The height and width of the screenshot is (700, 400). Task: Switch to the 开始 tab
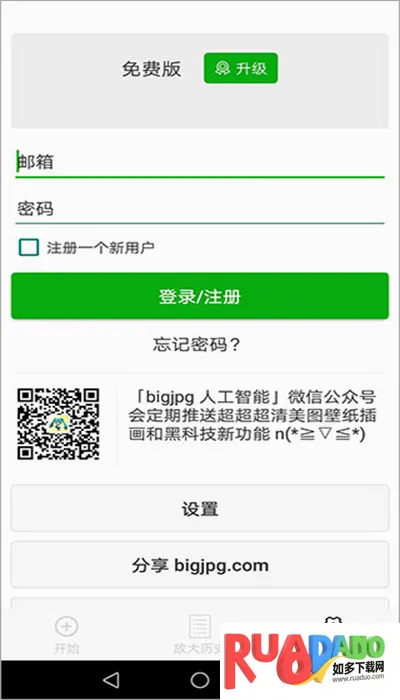click(67, 635)
